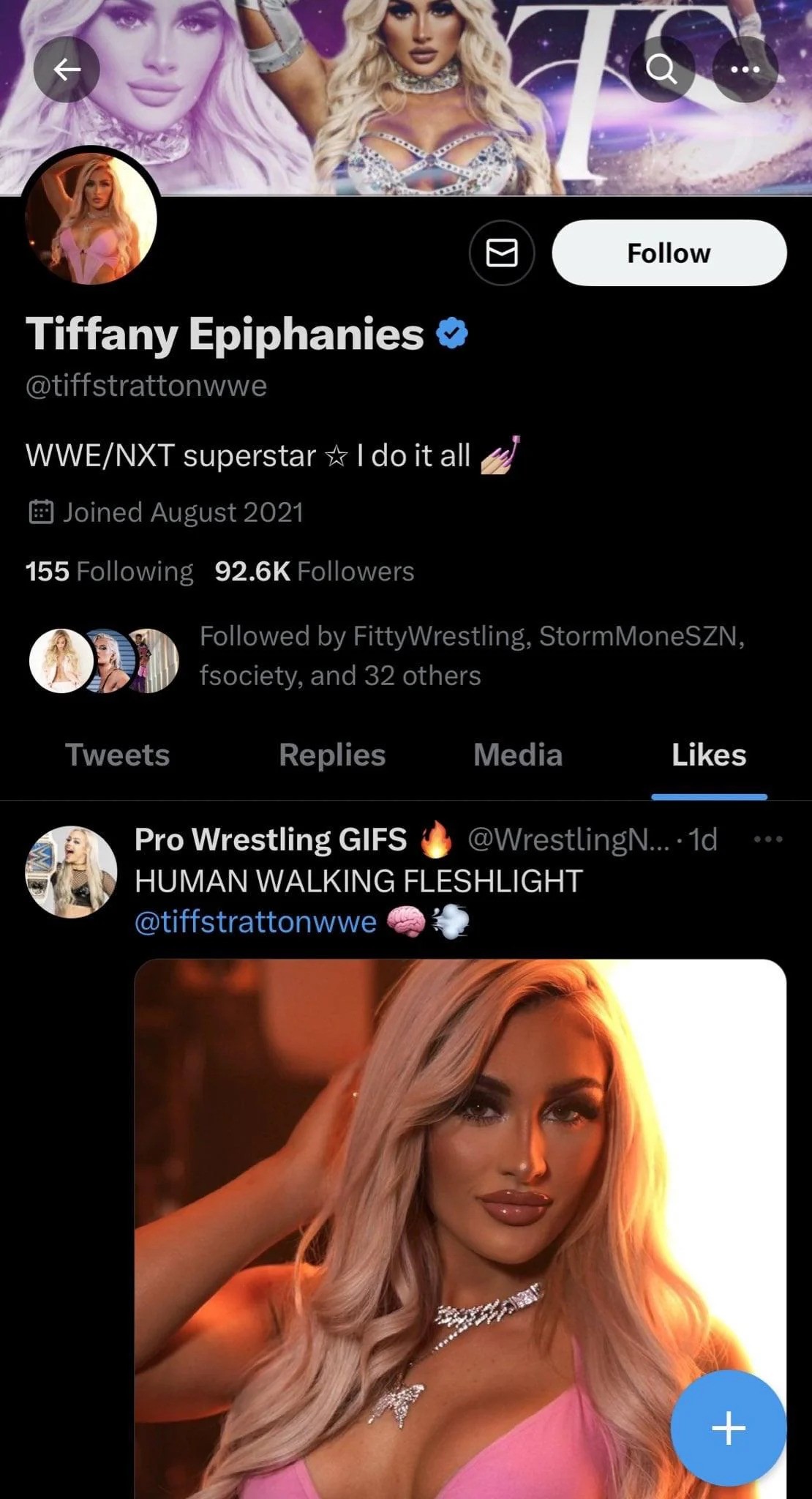Open the profile overflow menu

(745, 70)
